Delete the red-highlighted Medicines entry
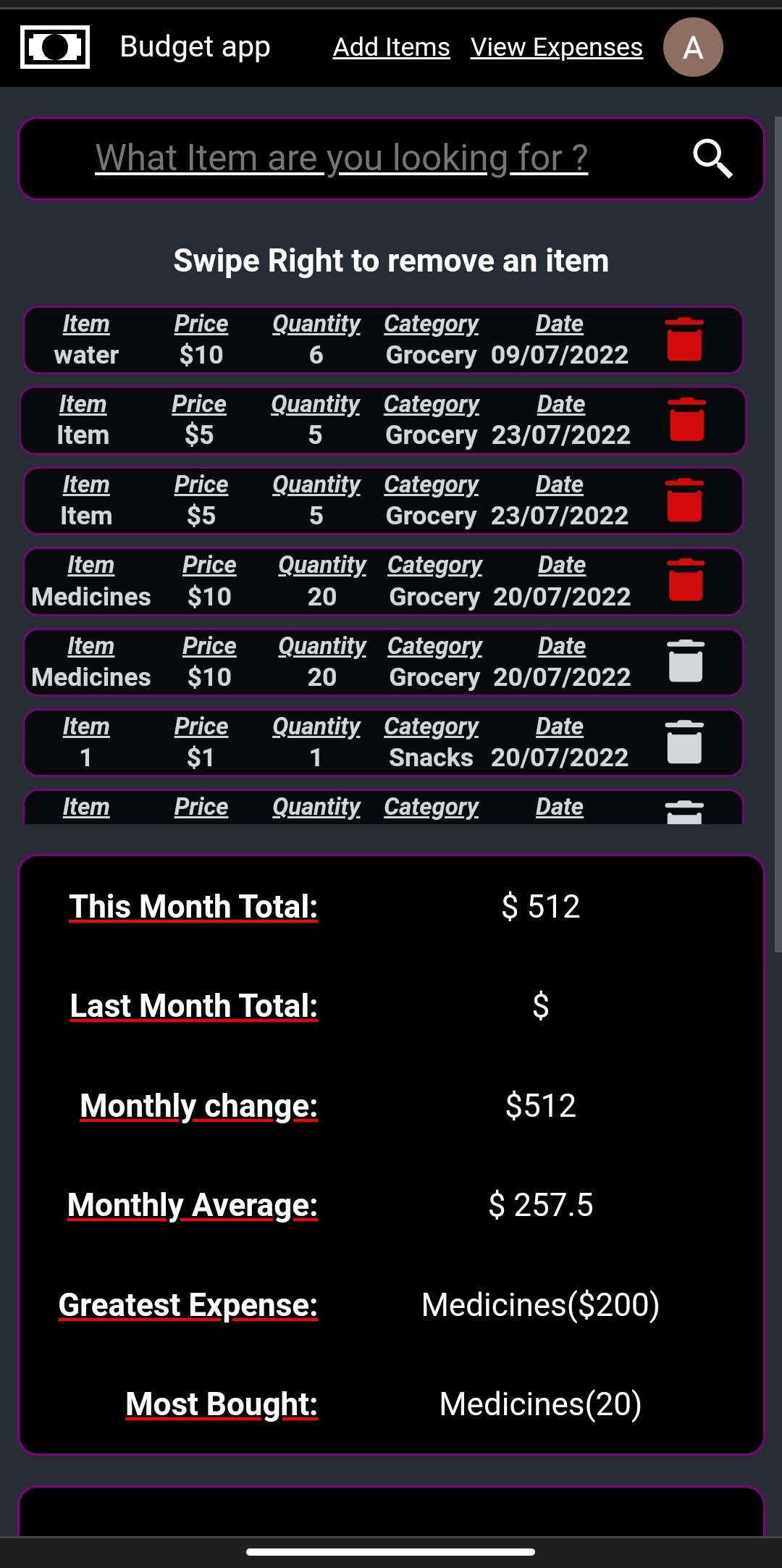Image resolution: width=782 pixels, height=1568 pixels. coord(684,581)
